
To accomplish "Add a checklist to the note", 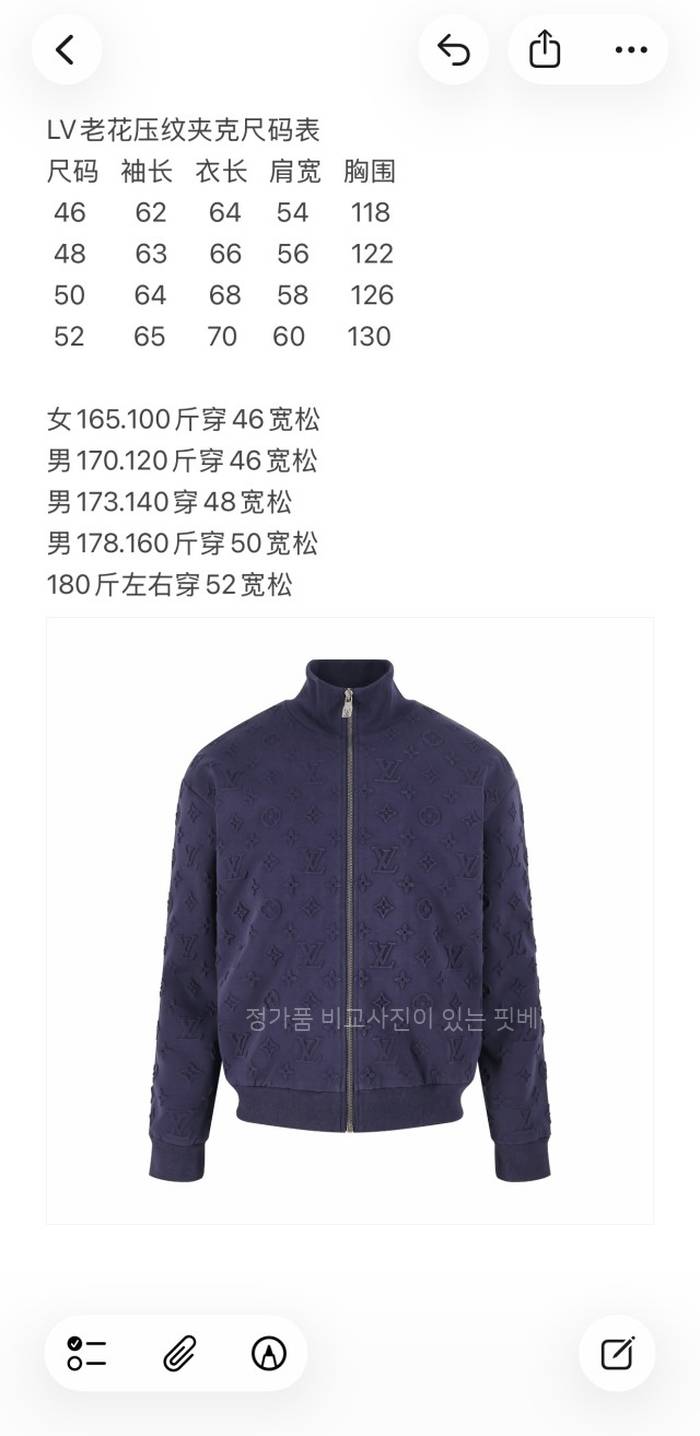I will tap(87, 1353).
